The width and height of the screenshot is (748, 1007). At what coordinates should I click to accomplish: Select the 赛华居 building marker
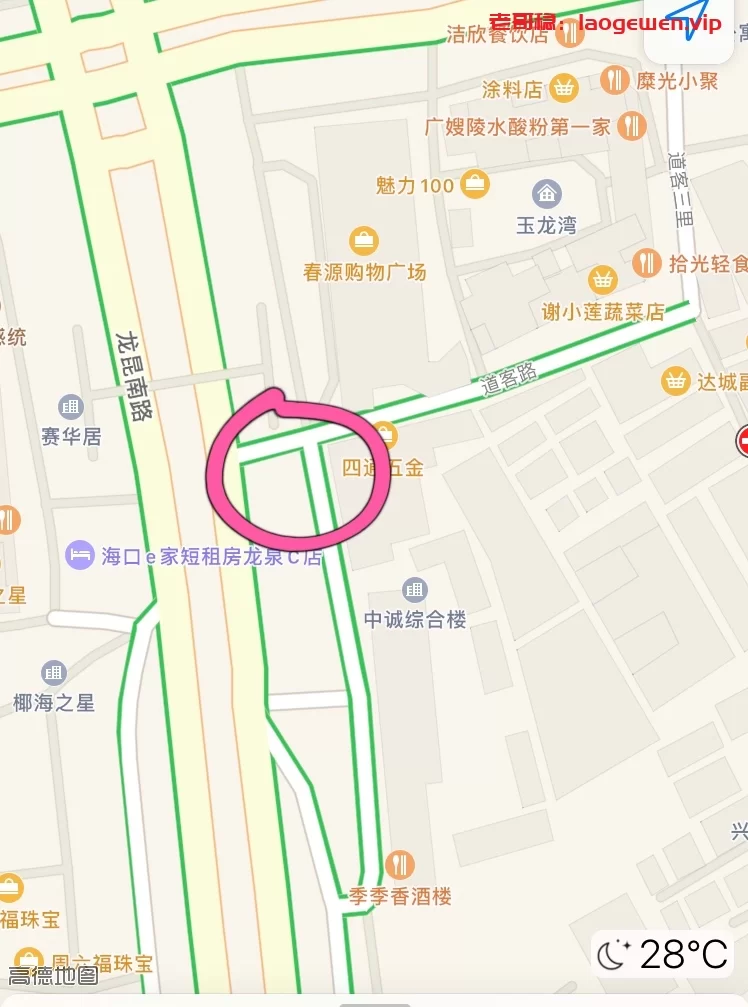71,407
